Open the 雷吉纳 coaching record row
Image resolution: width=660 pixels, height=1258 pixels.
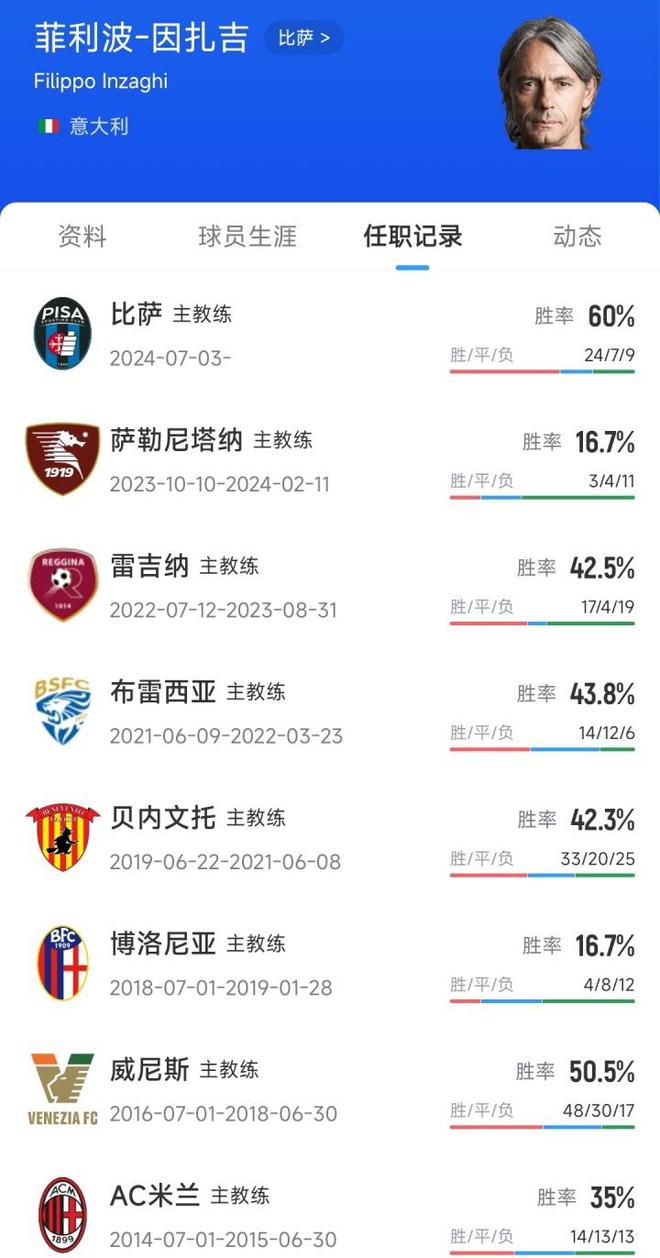click(330, 586)
